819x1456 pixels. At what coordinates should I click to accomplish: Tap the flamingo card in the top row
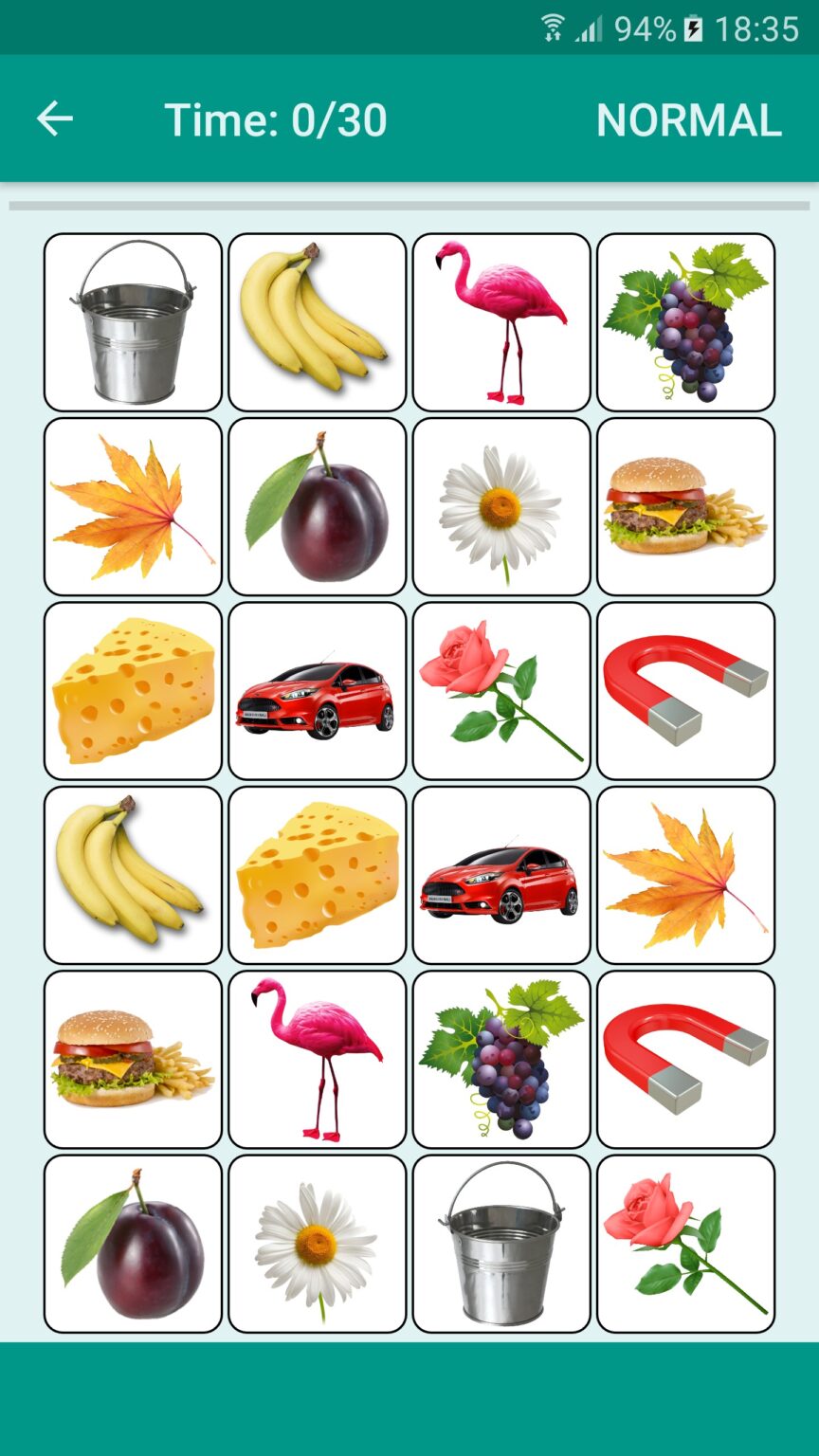click(500, 321)
